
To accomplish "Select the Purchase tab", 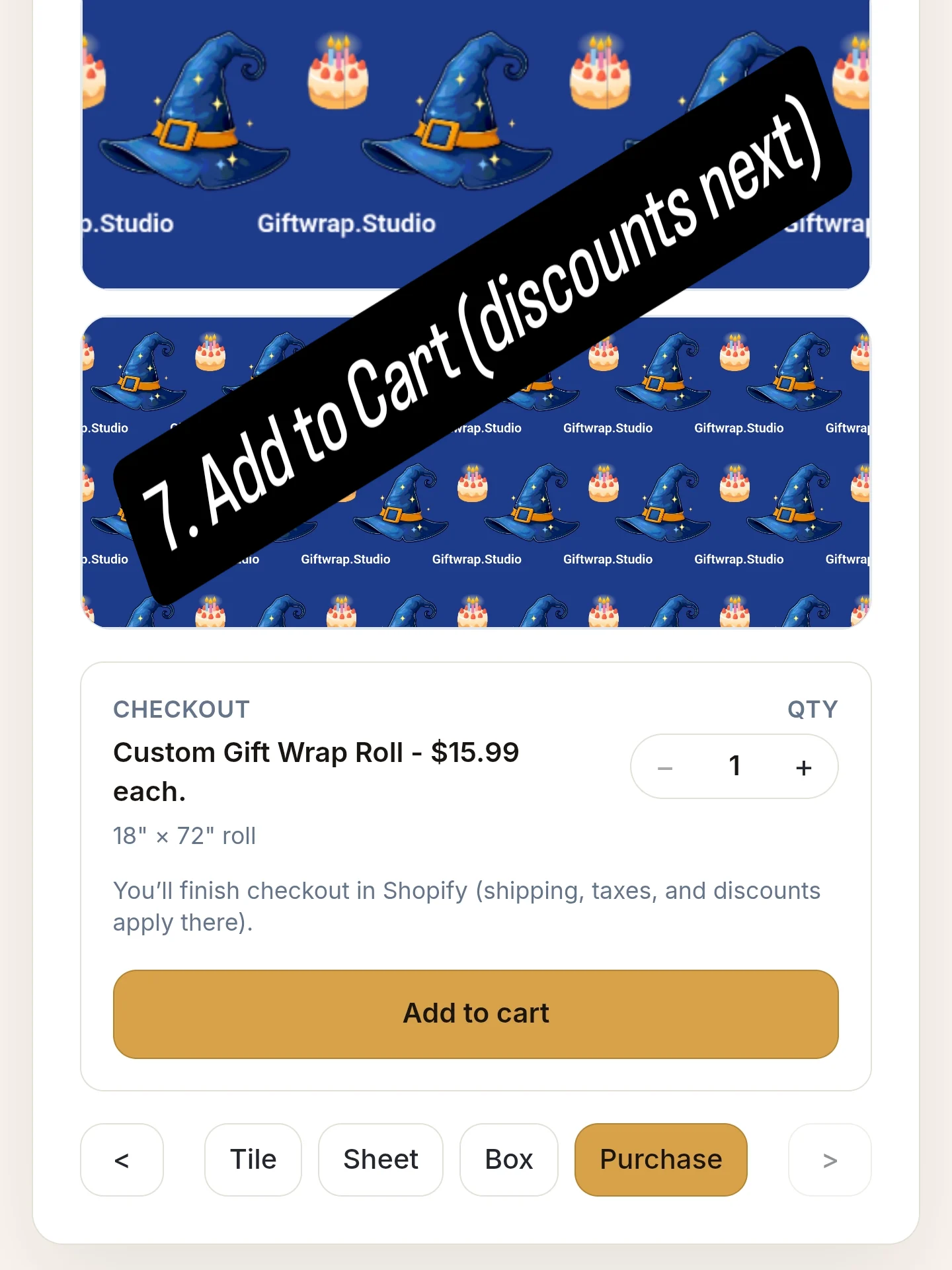I will [x=660, y=1159].
